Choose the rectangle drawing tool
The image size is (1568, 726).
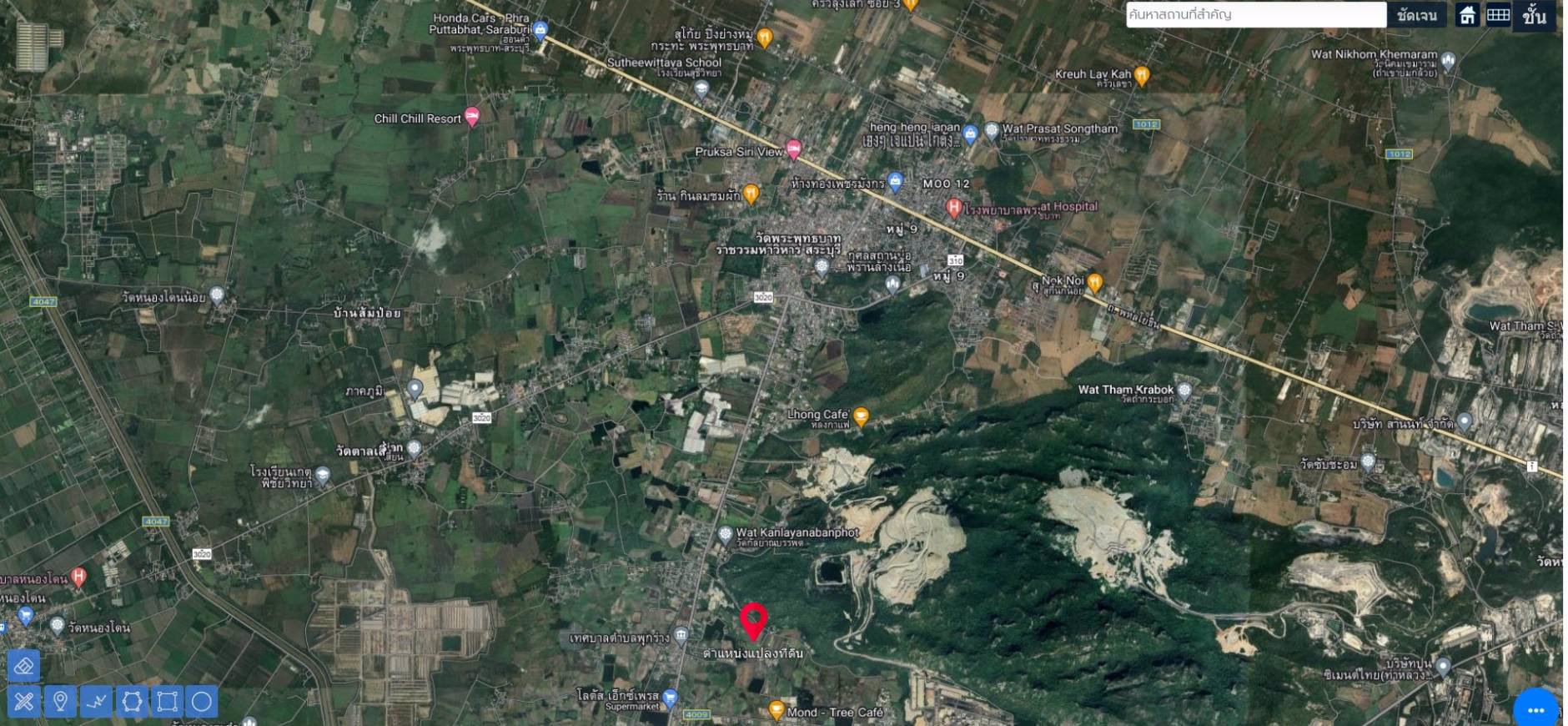(167, 702)
